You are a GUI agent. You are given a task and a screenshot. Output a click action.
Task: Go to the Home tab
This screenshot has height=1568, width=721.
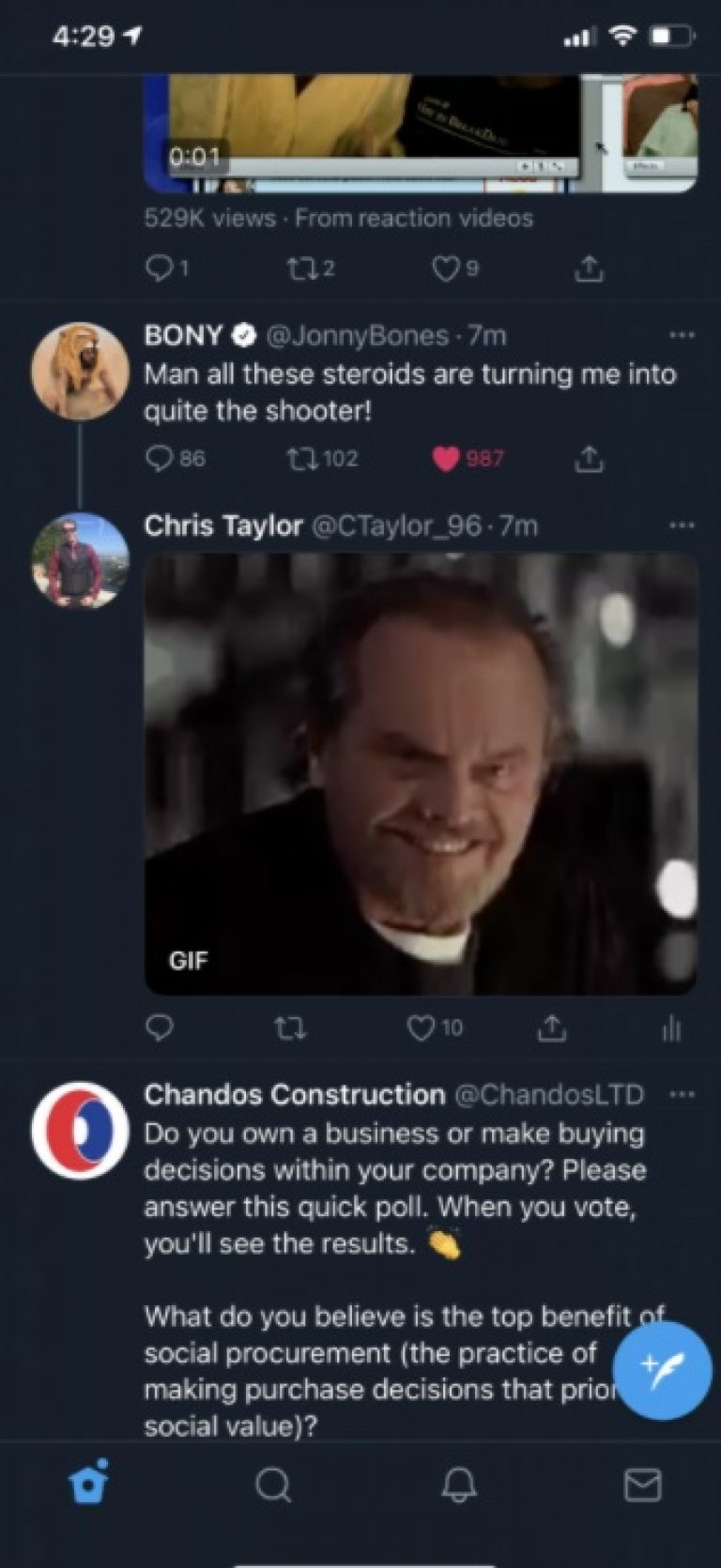click(x=89, y=1484)
